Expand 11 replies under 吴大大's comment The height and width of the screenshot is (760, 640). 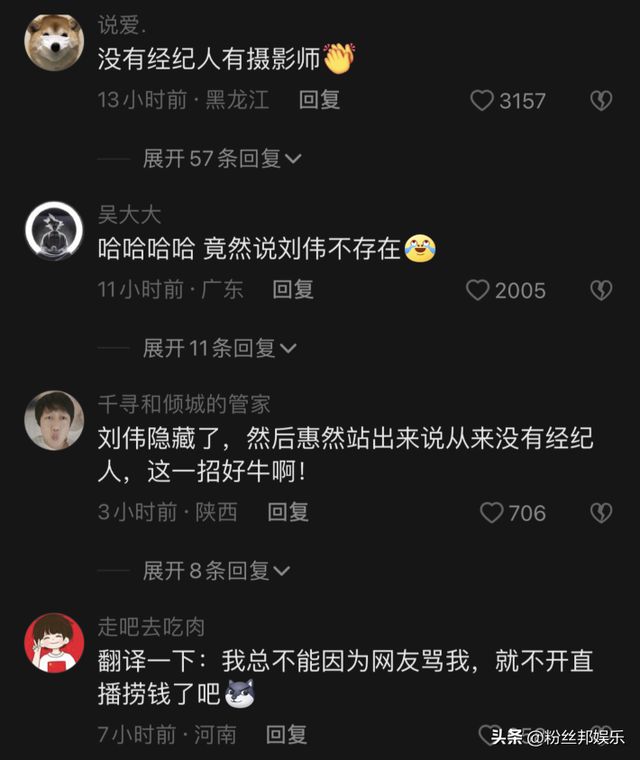pyautogui.click(x=219, y=348)
